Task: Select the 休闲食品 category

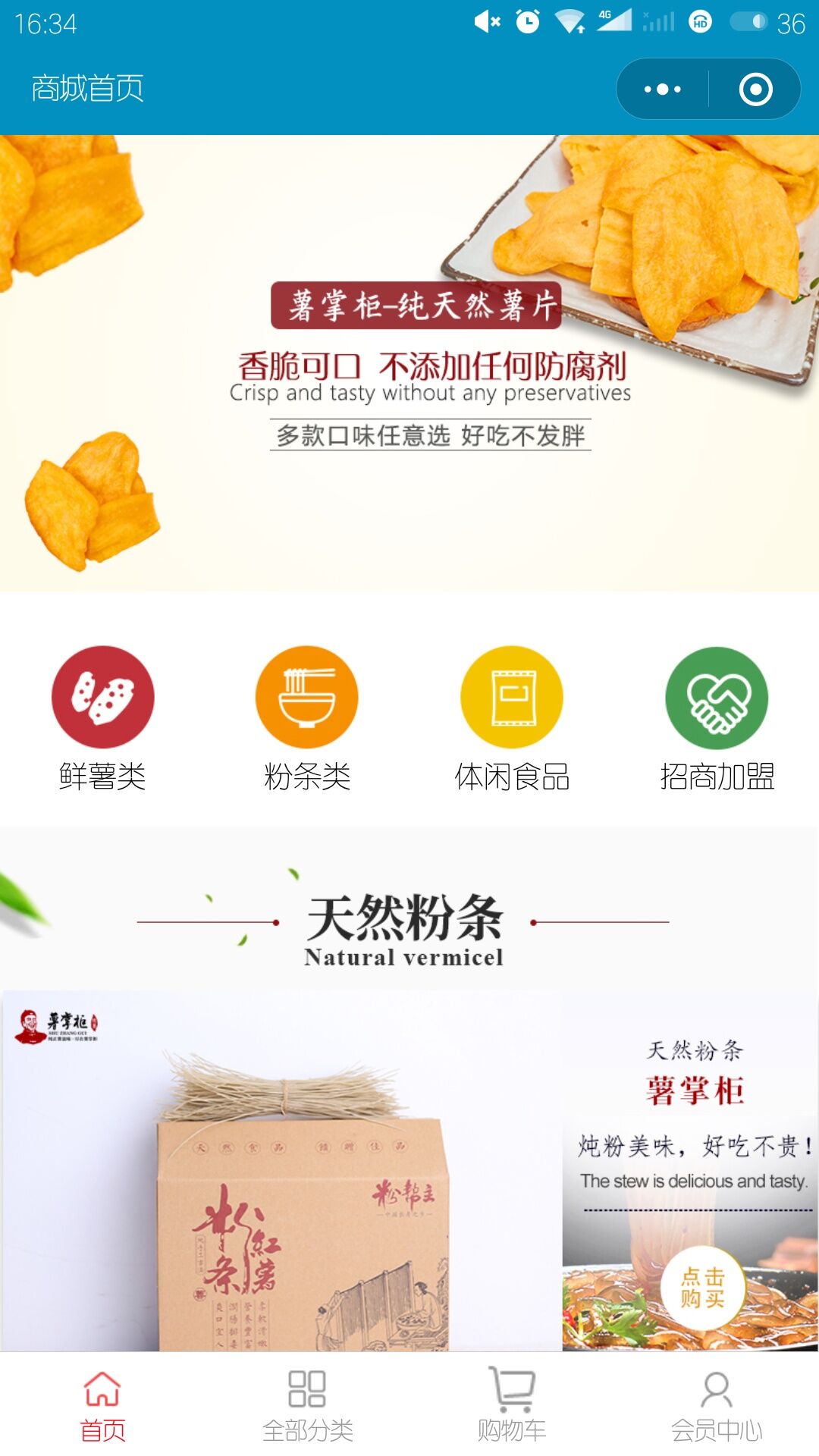Action: 512,717
